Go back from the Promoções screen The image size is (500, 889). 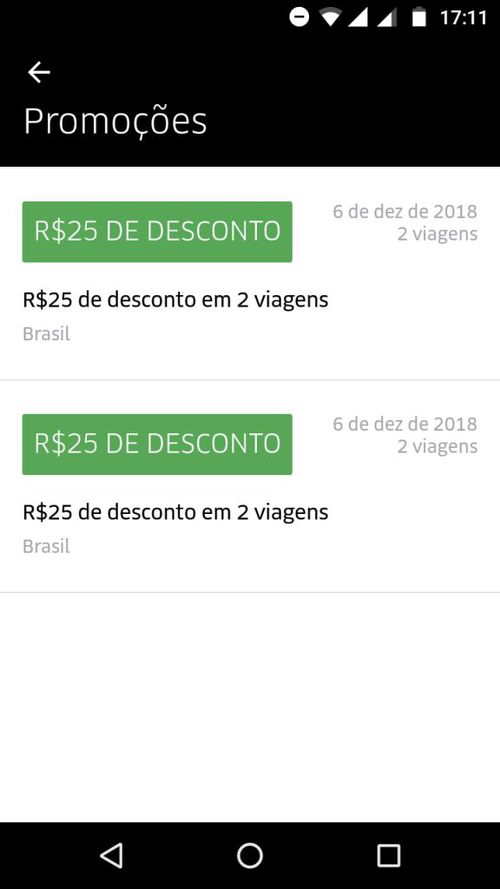(x=39, y=73)
